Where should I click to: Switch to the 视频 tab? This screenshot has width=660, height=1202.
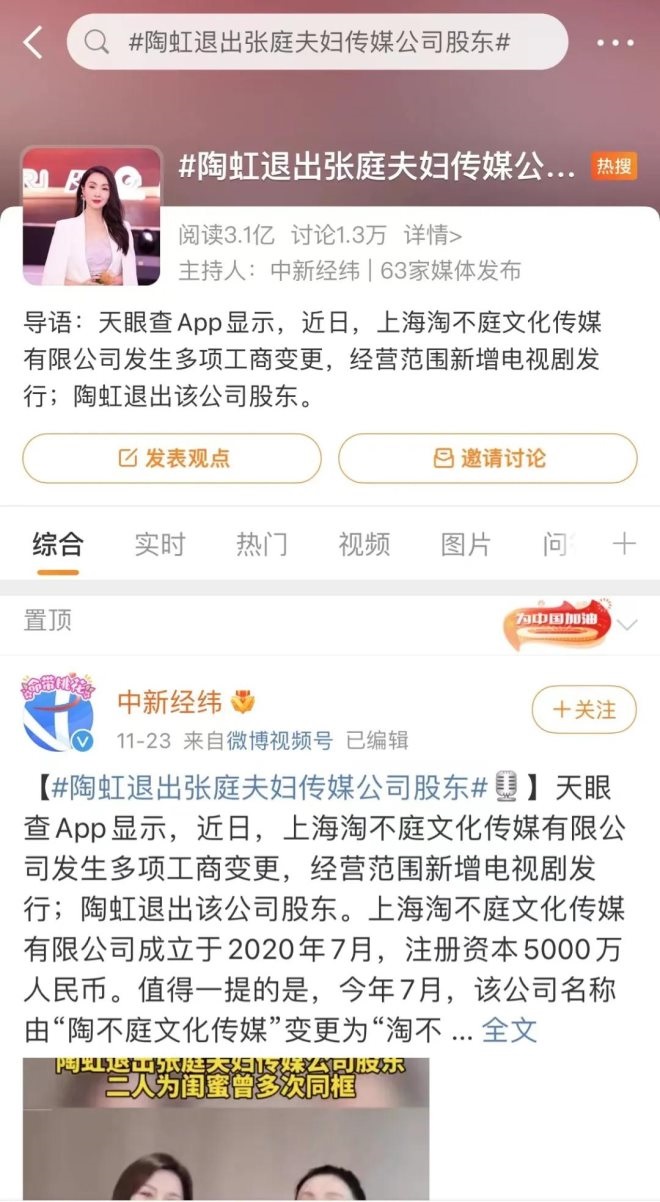pyautogui.click(x=364, y=544)
